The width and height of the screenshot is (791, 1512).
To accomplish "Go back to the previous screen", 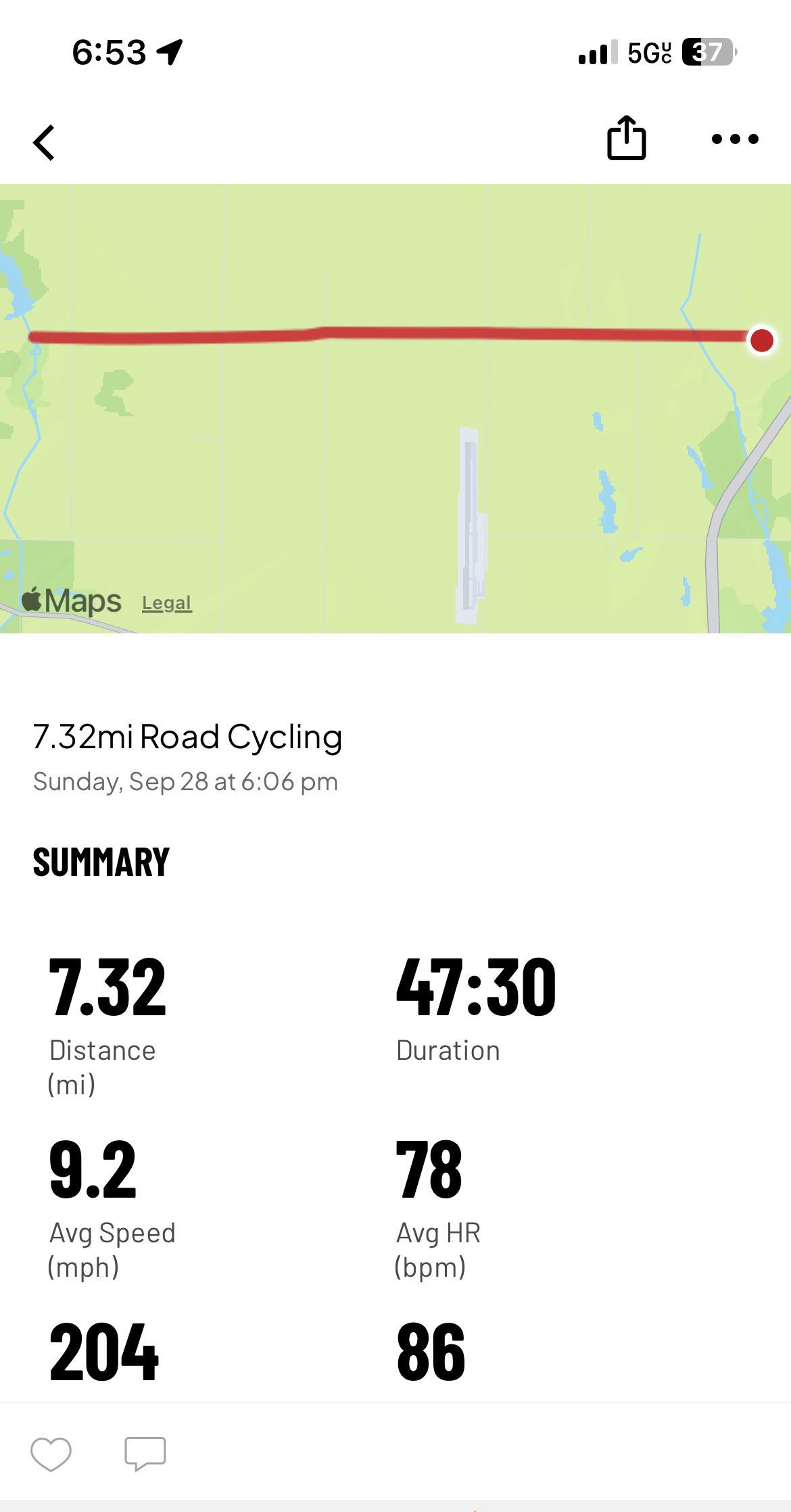I will [x=44, y=143].
